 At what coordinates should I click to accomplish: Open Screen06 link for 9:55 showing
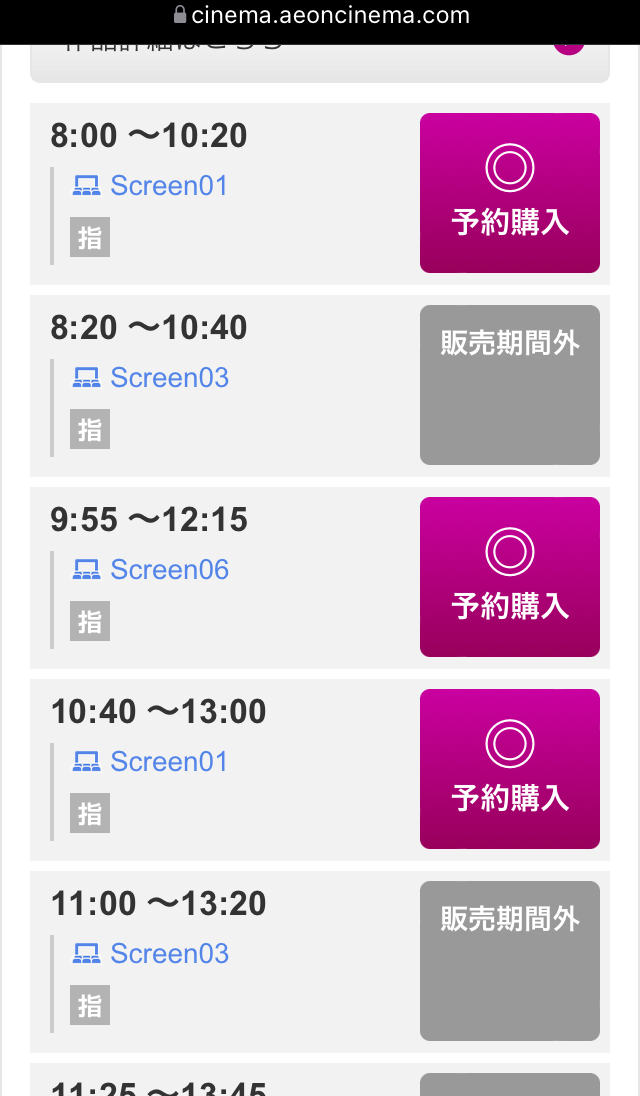pyautogui.click(x=150, y=570)
